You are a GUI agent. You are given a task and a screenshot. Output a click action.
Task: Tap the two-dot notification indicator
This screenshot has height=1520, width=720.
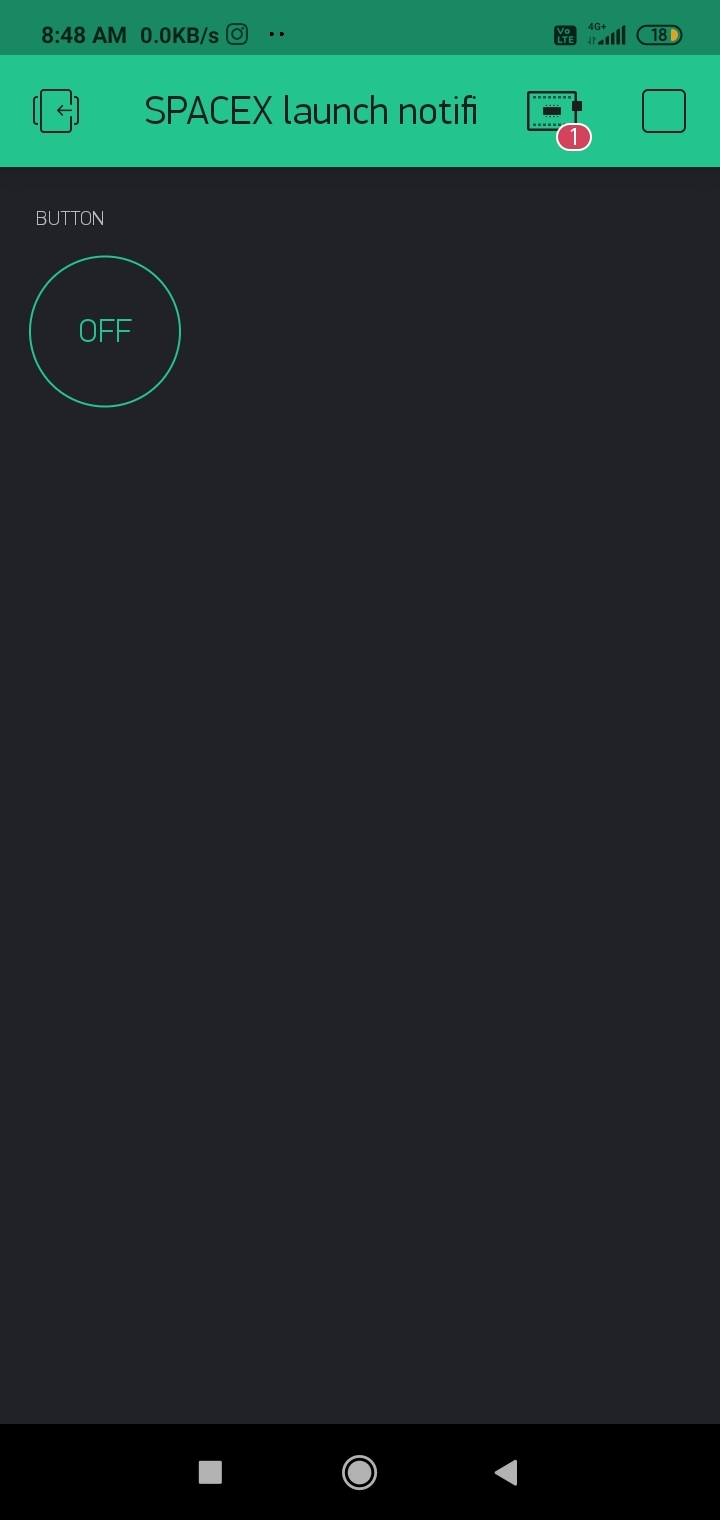[276, 34]
